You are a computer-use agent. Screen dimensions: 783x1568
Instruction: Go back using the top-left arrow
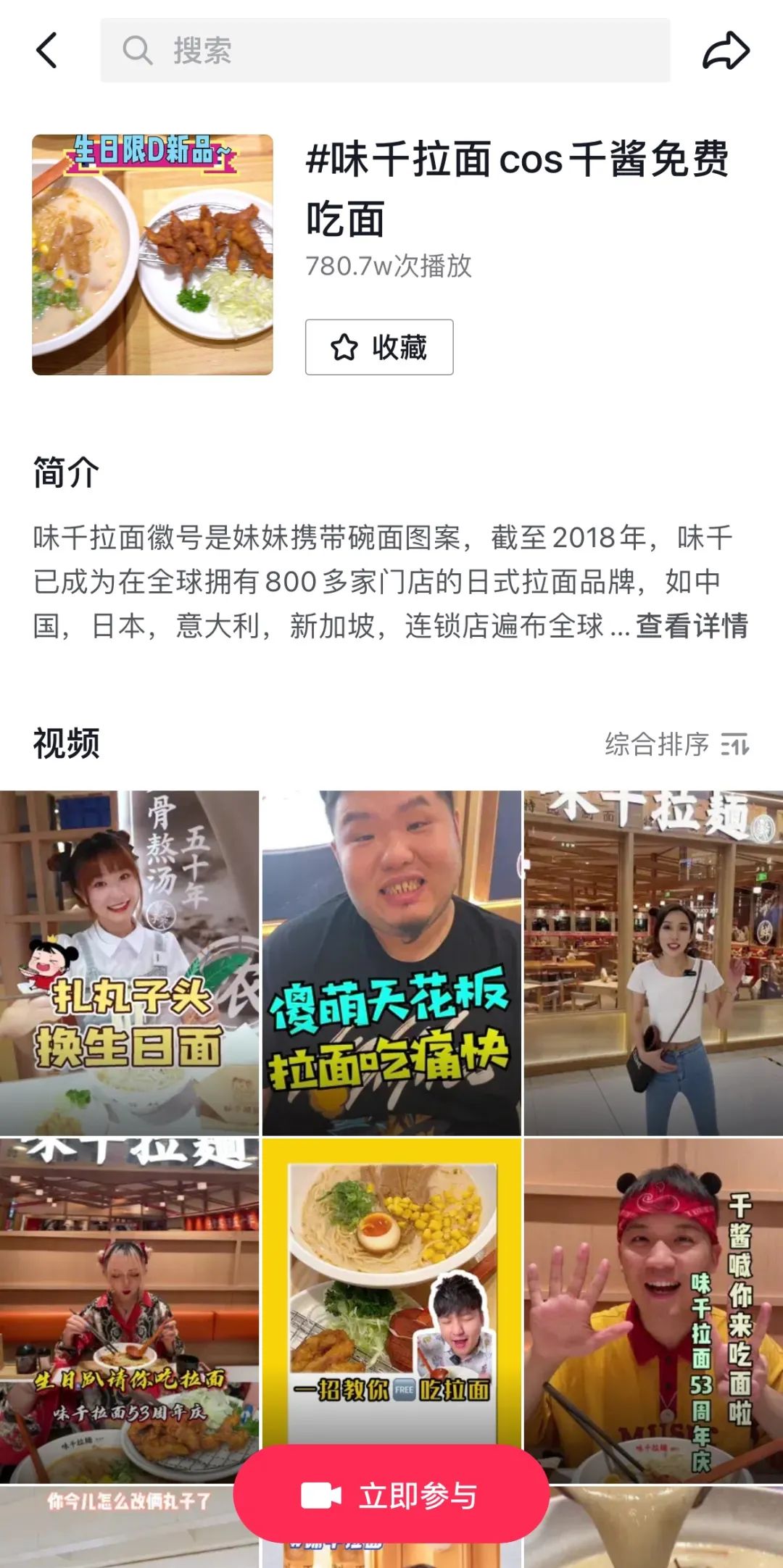(47, 51)
